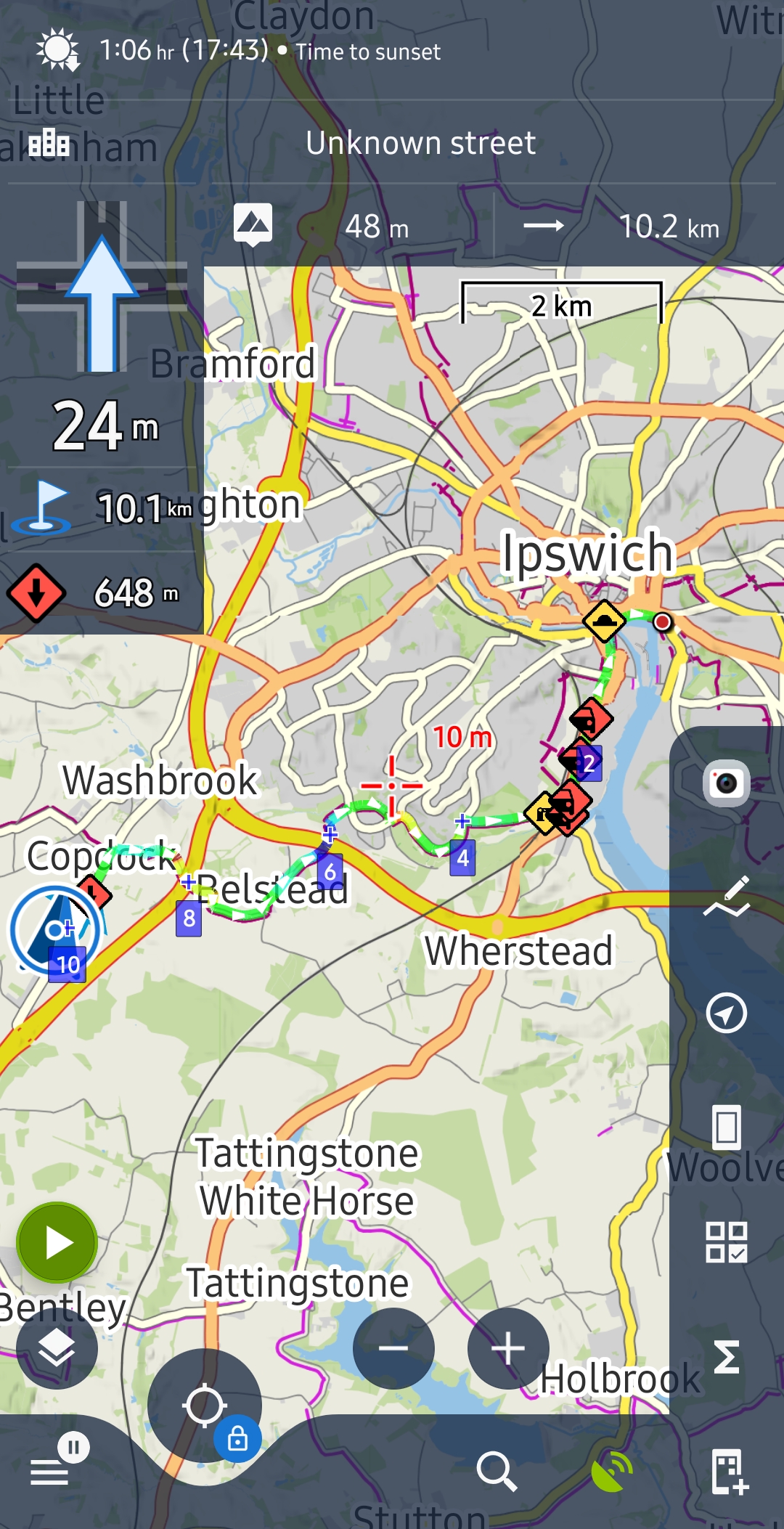Viewport: 784px width, 1529px height.
Task: Open the map layers selector
Action: 57,1349
